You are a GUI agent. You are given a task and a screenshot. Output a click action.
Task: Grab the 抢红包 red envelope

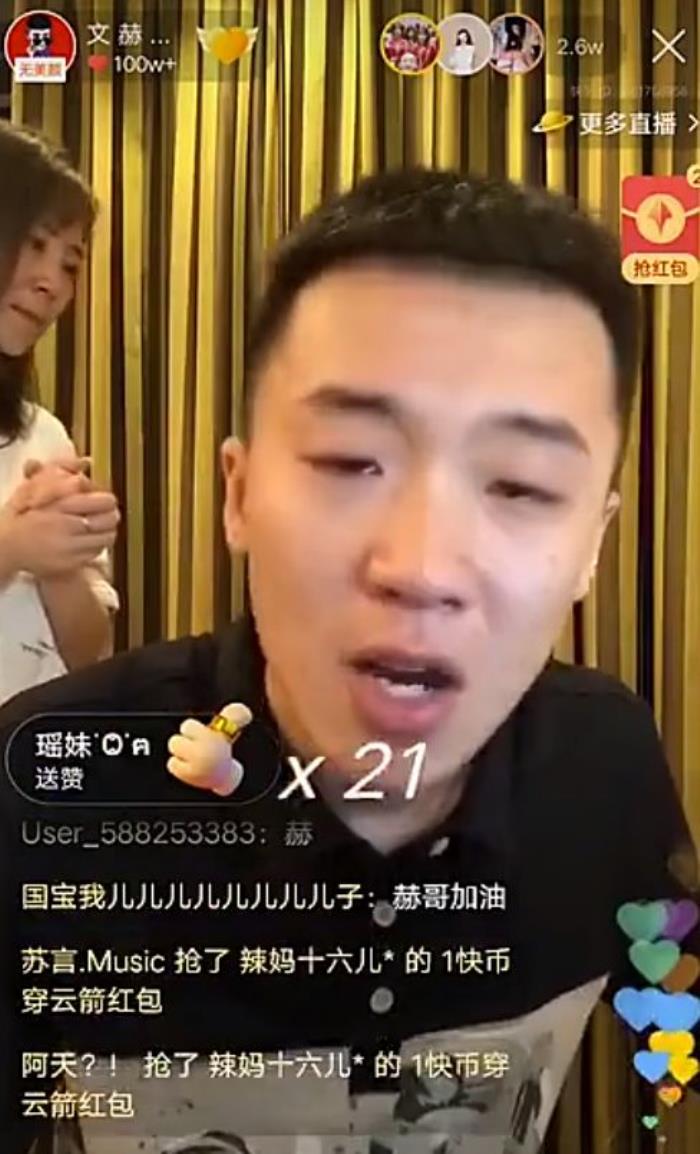(x=660, y=230)
